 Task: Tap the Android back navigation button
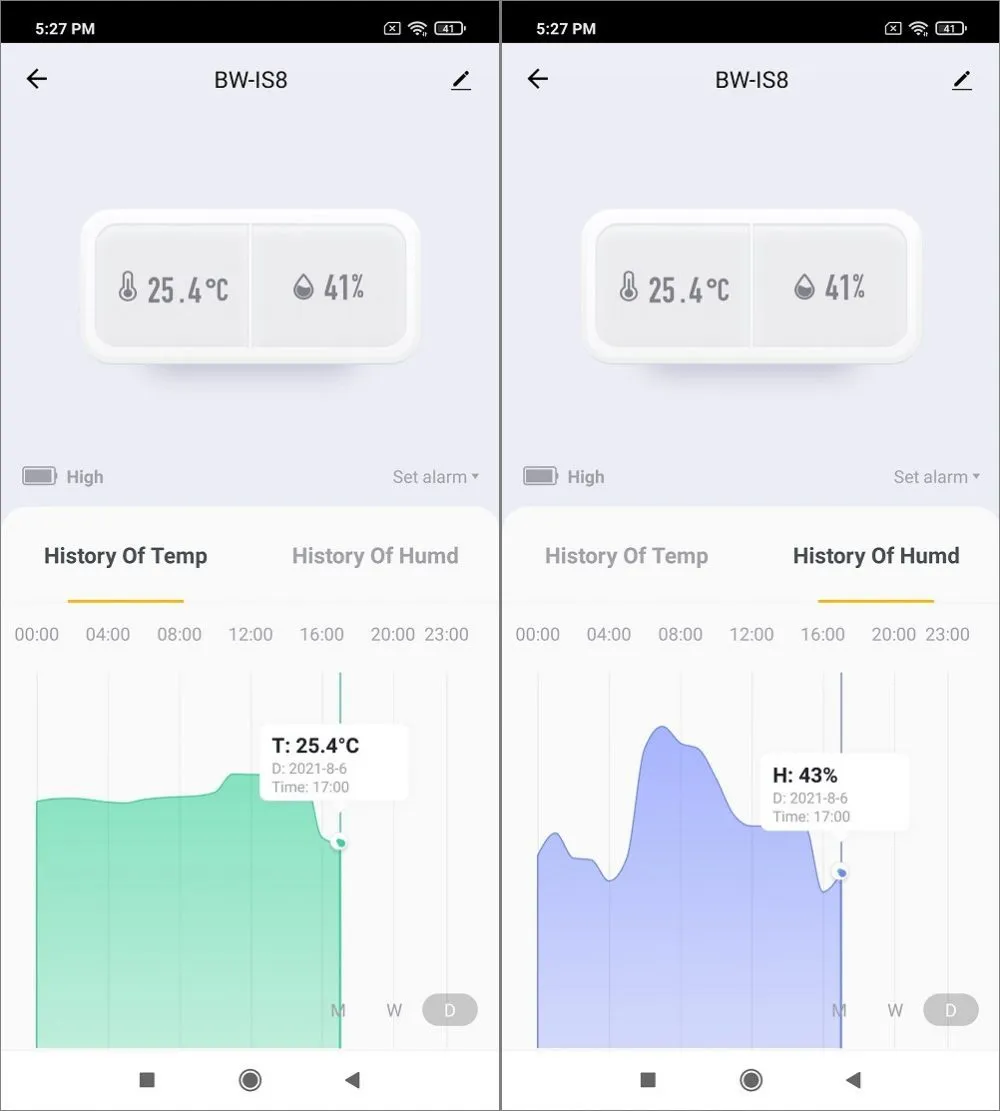click(351, 1080)
